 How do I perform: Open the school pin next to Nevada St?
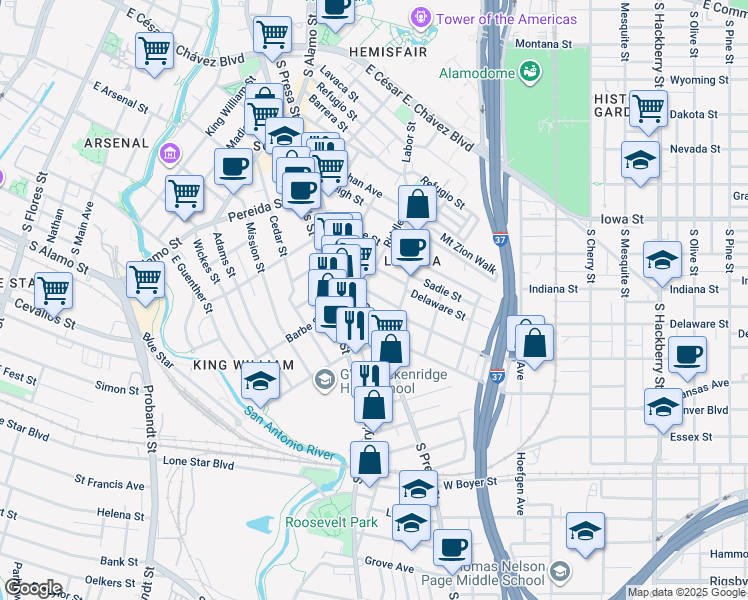(641, 164)
